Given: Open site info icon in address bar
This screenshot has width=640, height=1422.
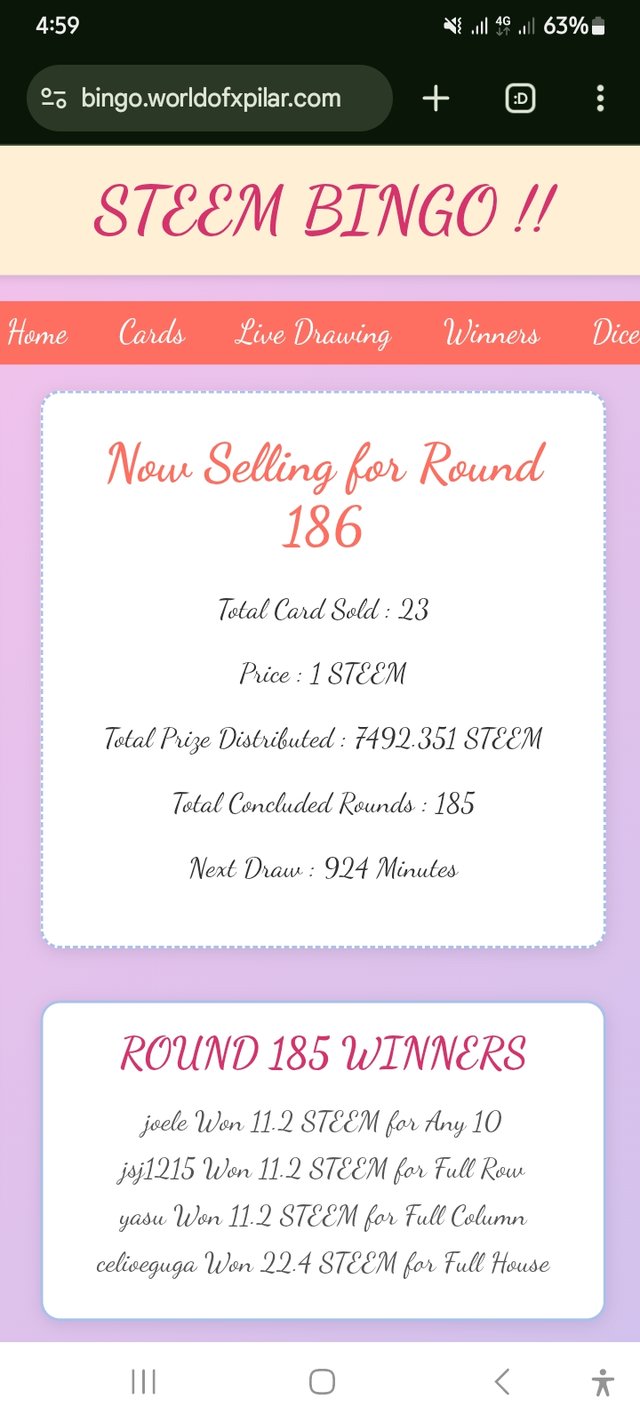Looking at the screenshot, I should click(x=54, y=98).
